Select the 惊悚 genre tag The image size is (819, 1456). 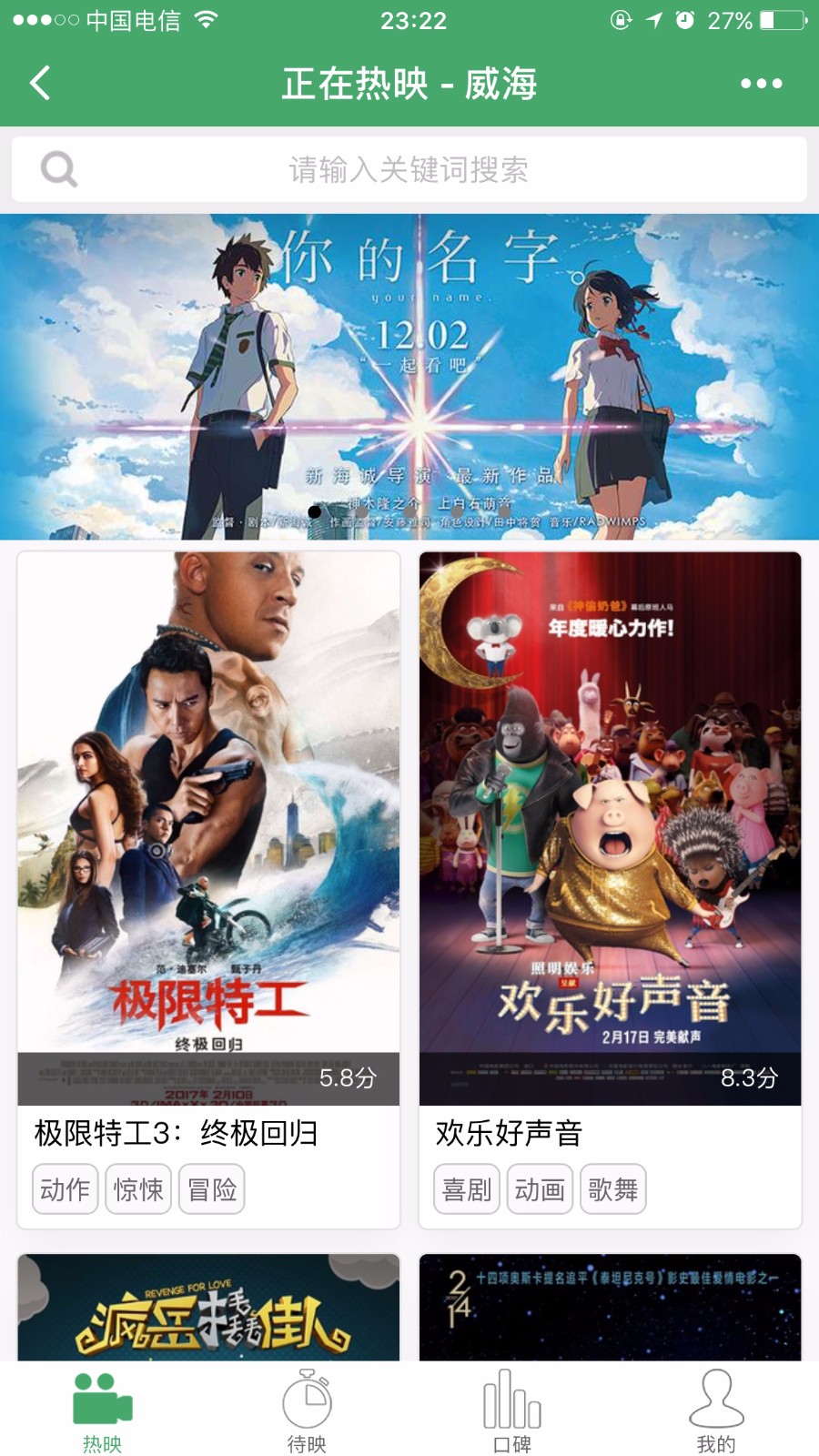138,1189
